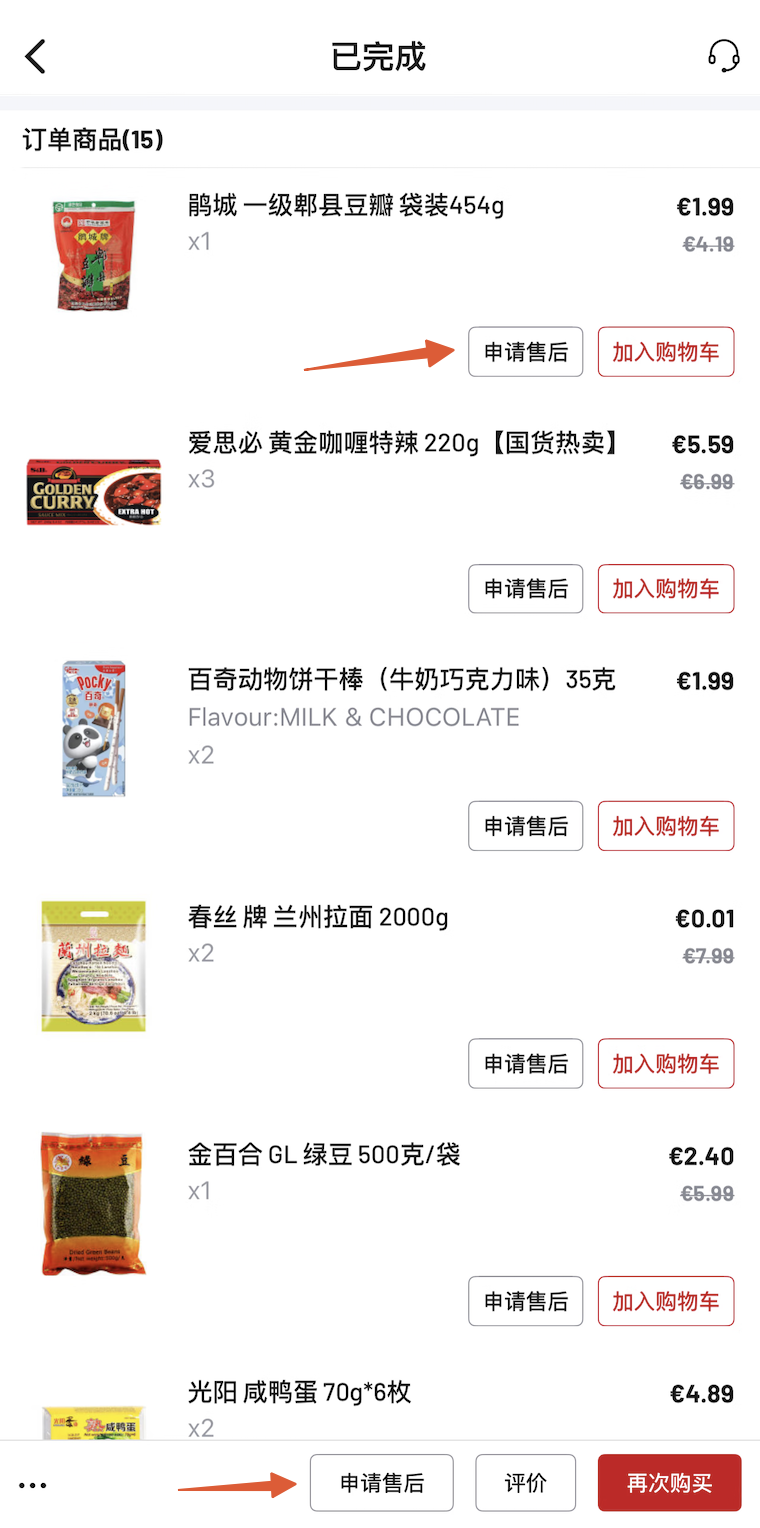Request after-sales for 百奇动物饼干棒
This screenshot has width=760, height=1528.
coord(525,826)
